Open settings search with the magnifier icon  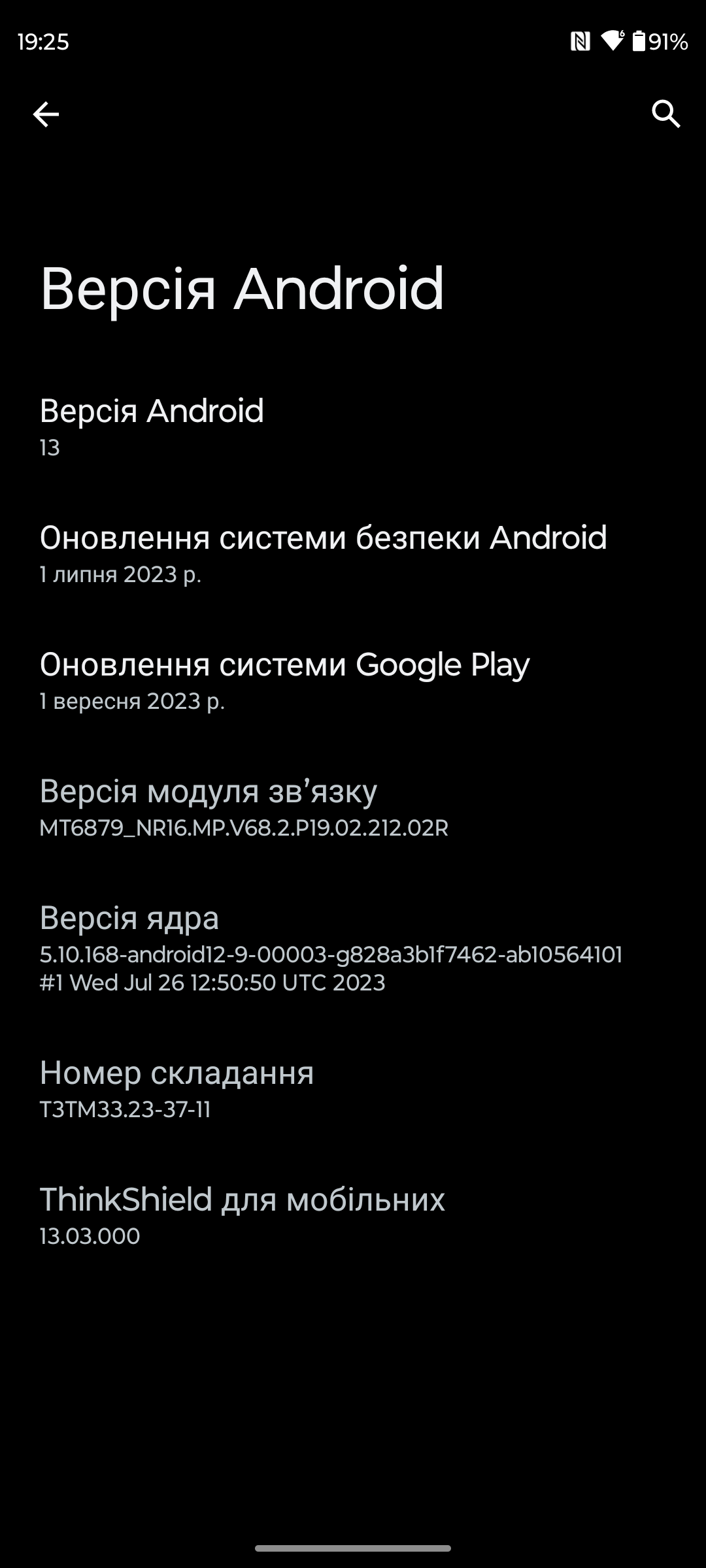665,114
